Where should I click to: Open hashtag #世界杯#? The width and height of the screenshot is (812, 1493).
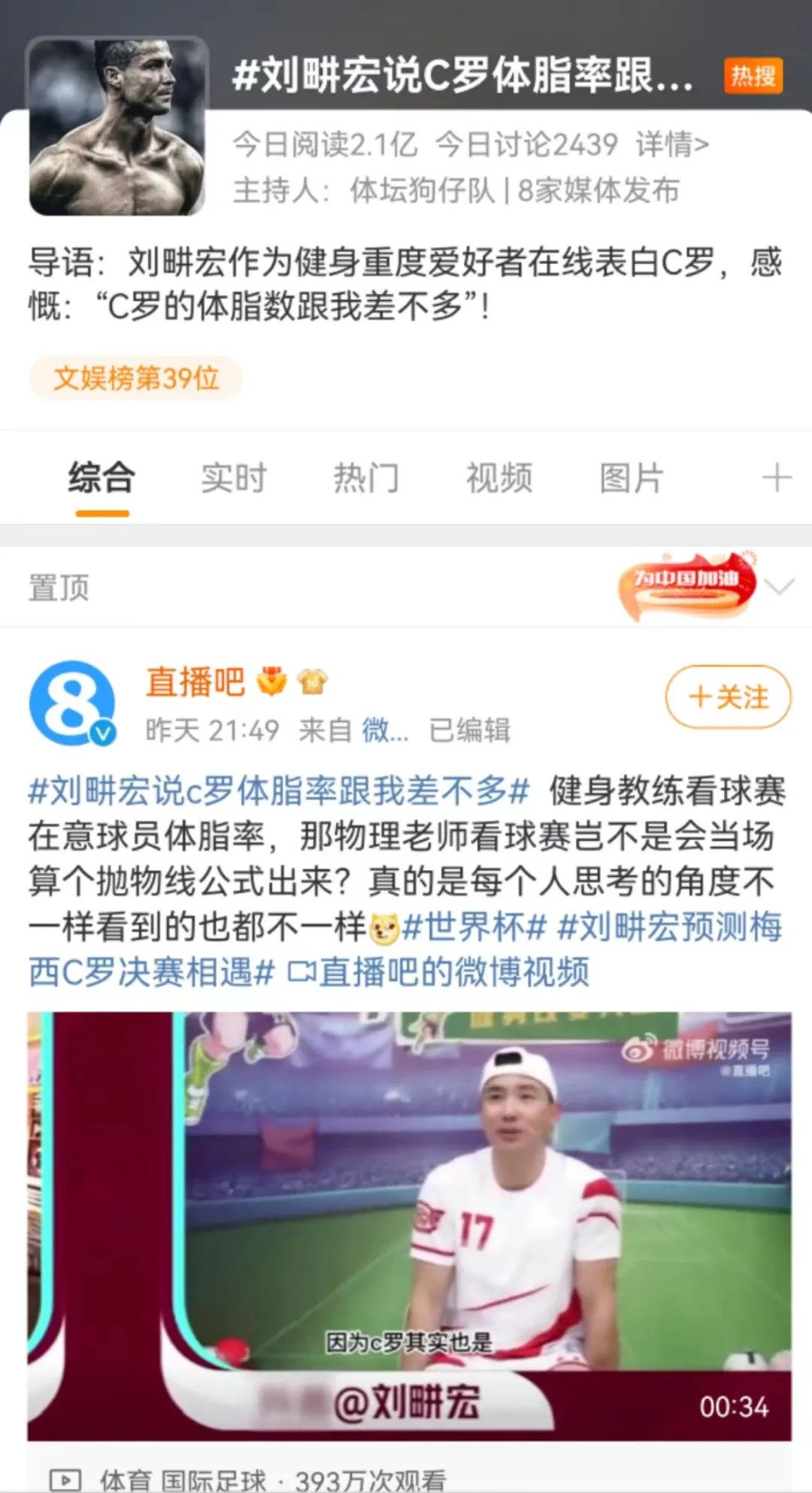point(474,927)
